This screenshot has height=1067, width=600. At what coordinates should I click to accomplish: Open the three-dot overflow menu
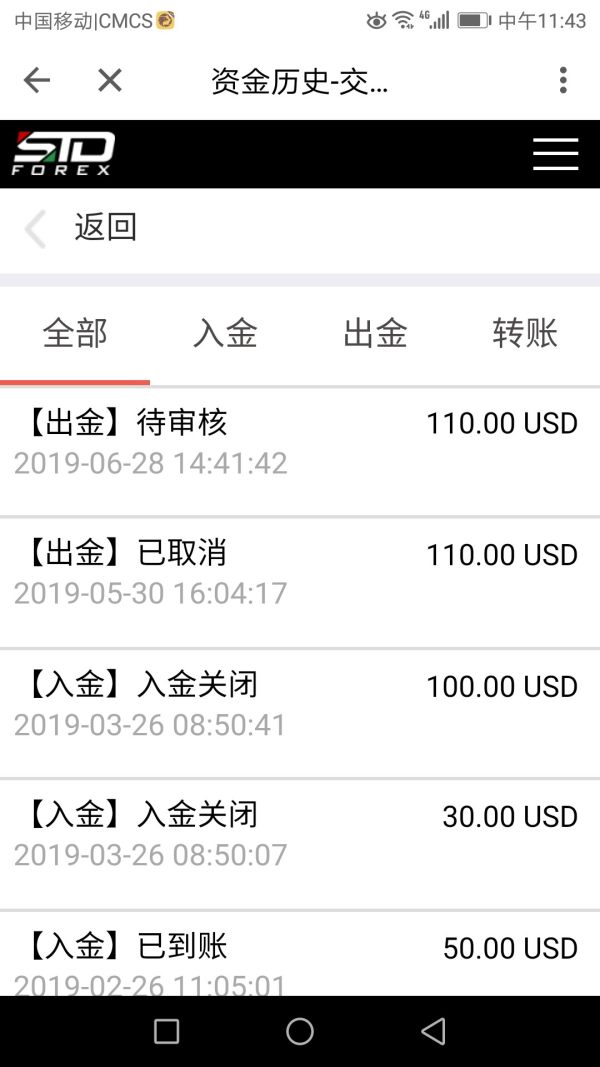click(563, 81)
